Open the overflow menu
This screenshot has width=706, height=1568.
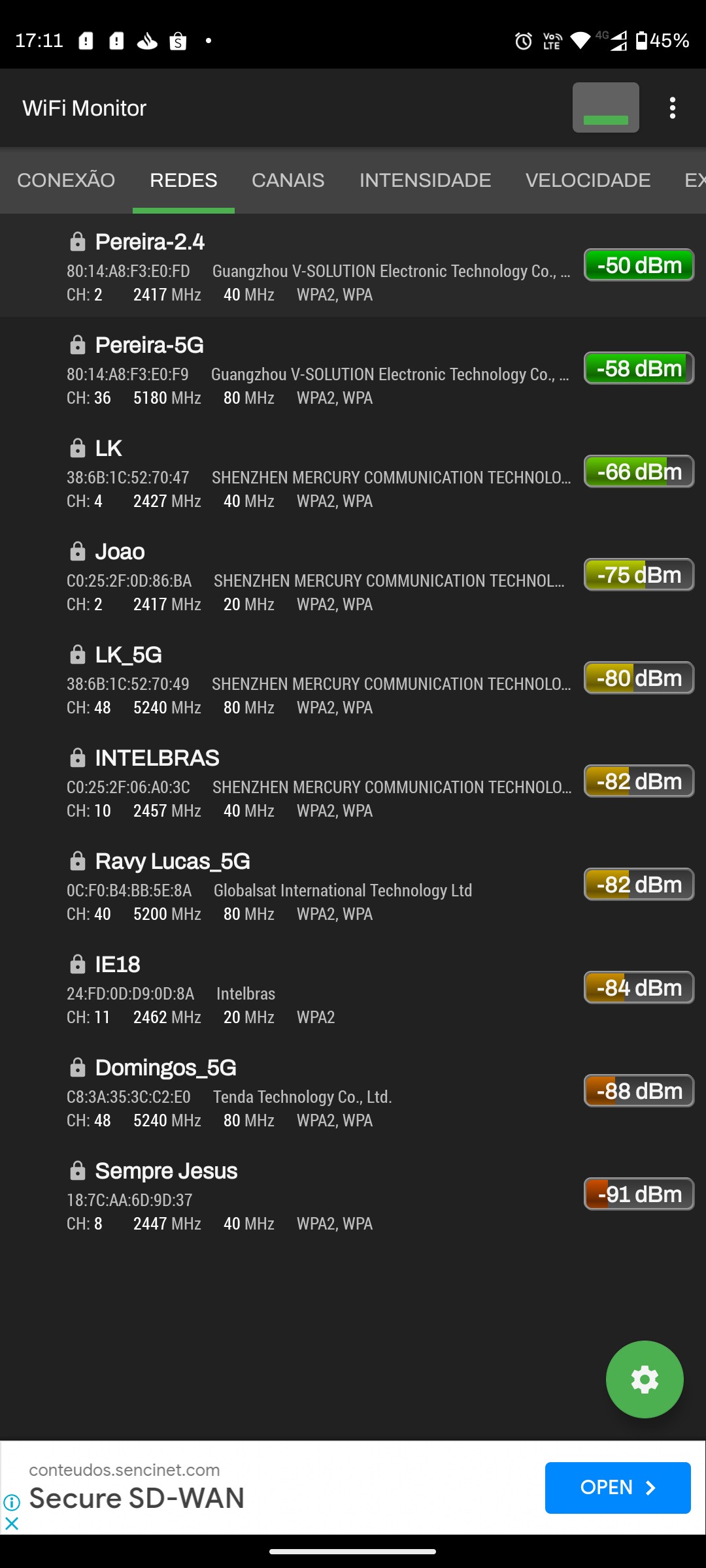(672, 108)
